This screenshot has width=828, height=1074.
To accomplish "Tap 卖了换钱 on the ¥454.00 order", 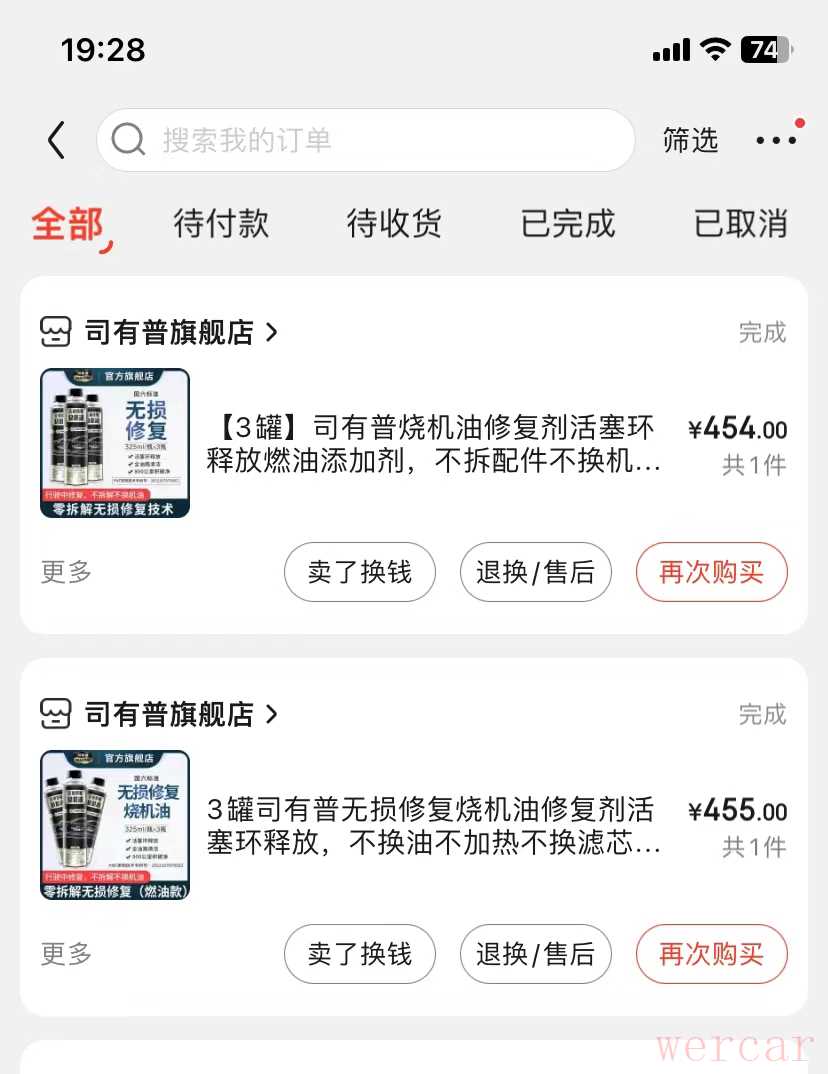I will click(360, 572).
